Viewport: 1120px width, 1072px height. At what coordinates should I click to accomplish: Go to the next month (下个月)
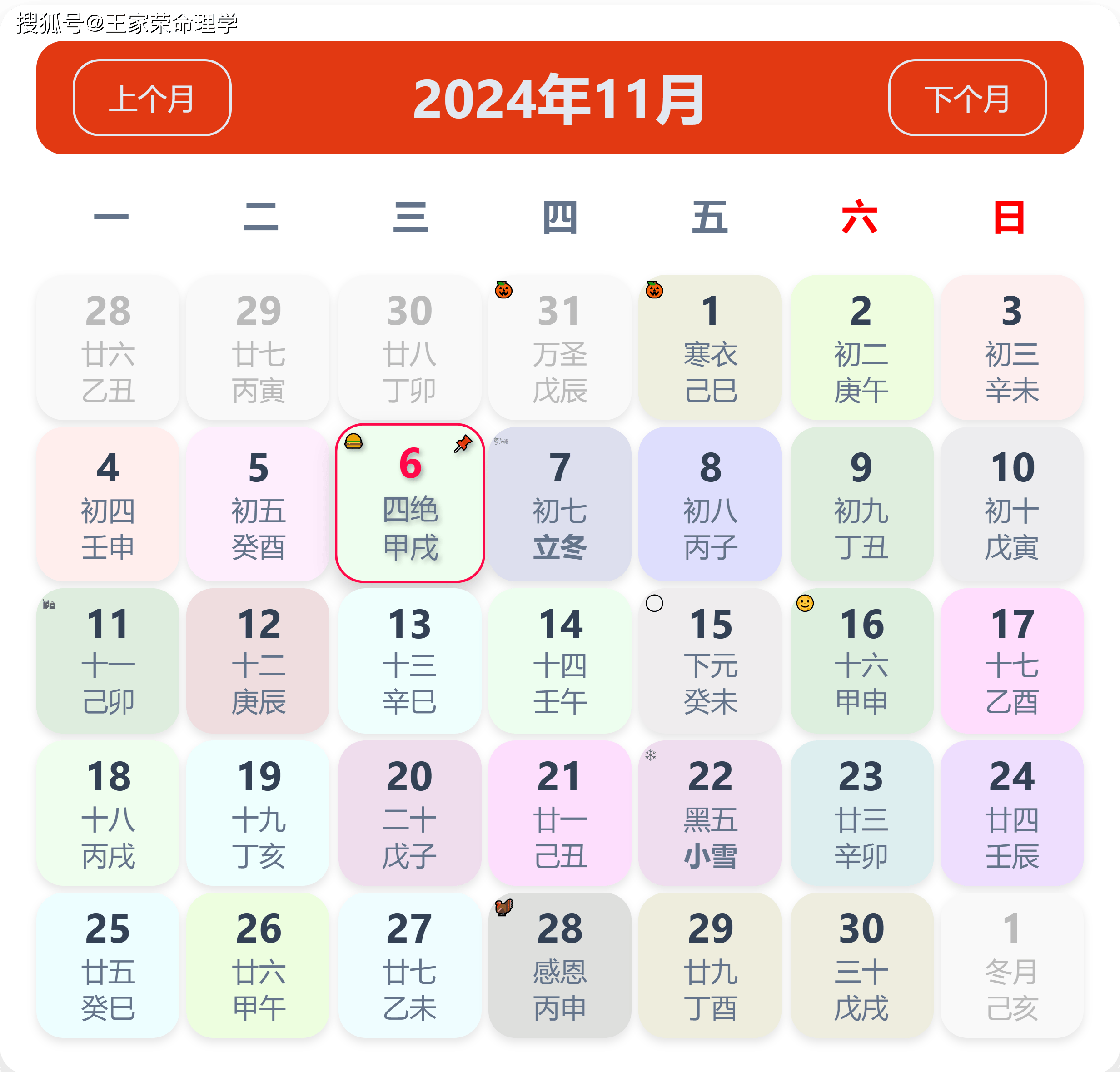(x=967, y=98)
